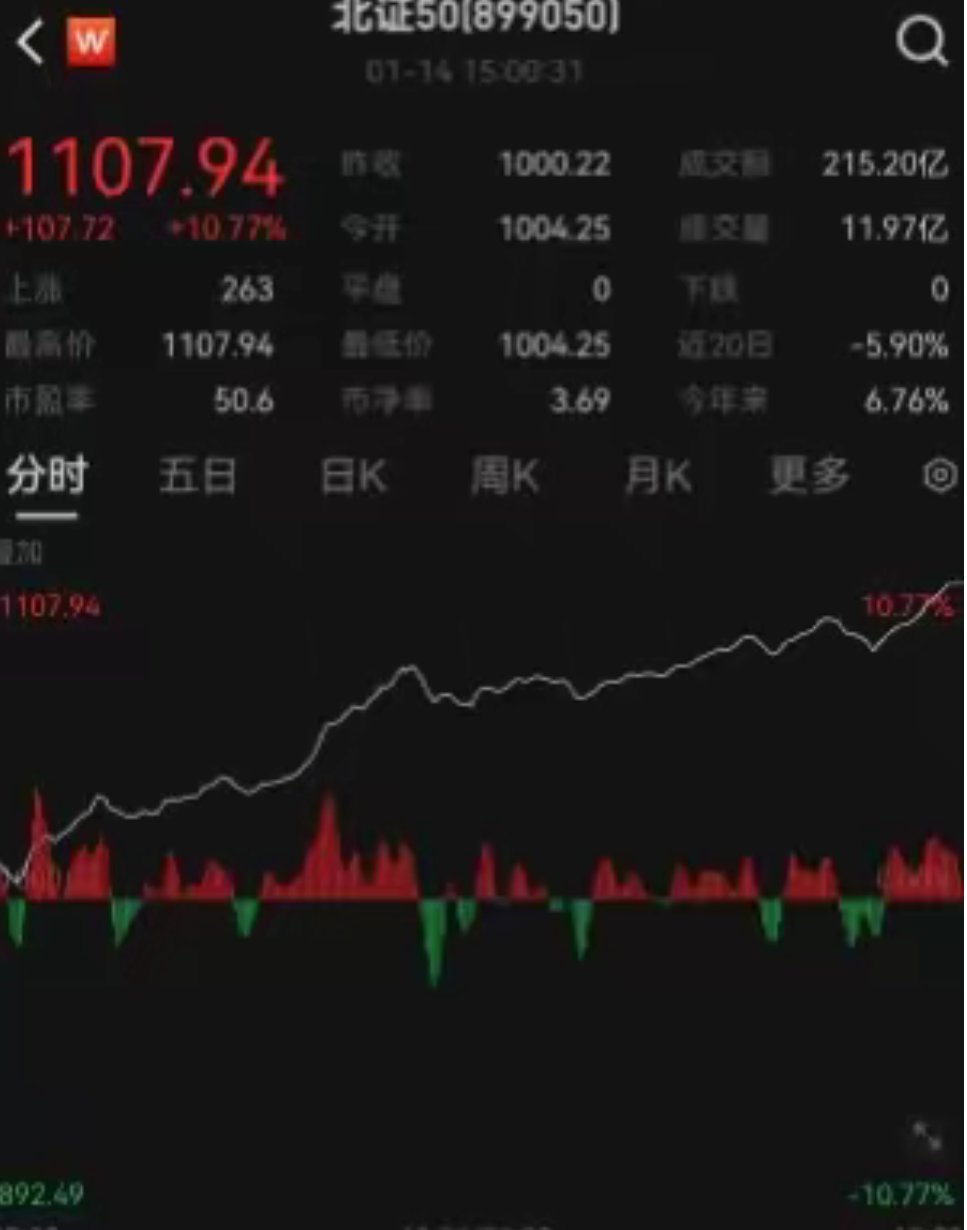Screen dimensions: 967x1230
Task: Select the 分时 chart tab
Action: [46, 476]
